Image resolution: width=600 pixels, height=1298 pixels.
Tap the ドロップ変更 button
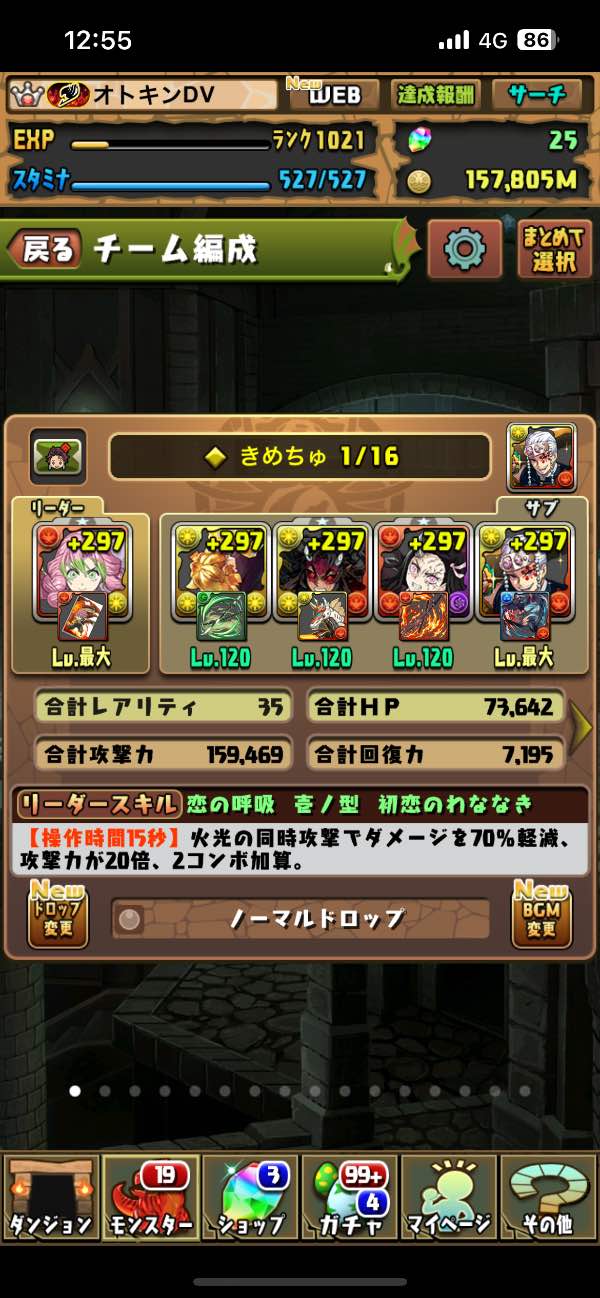(x=57, y=915)
